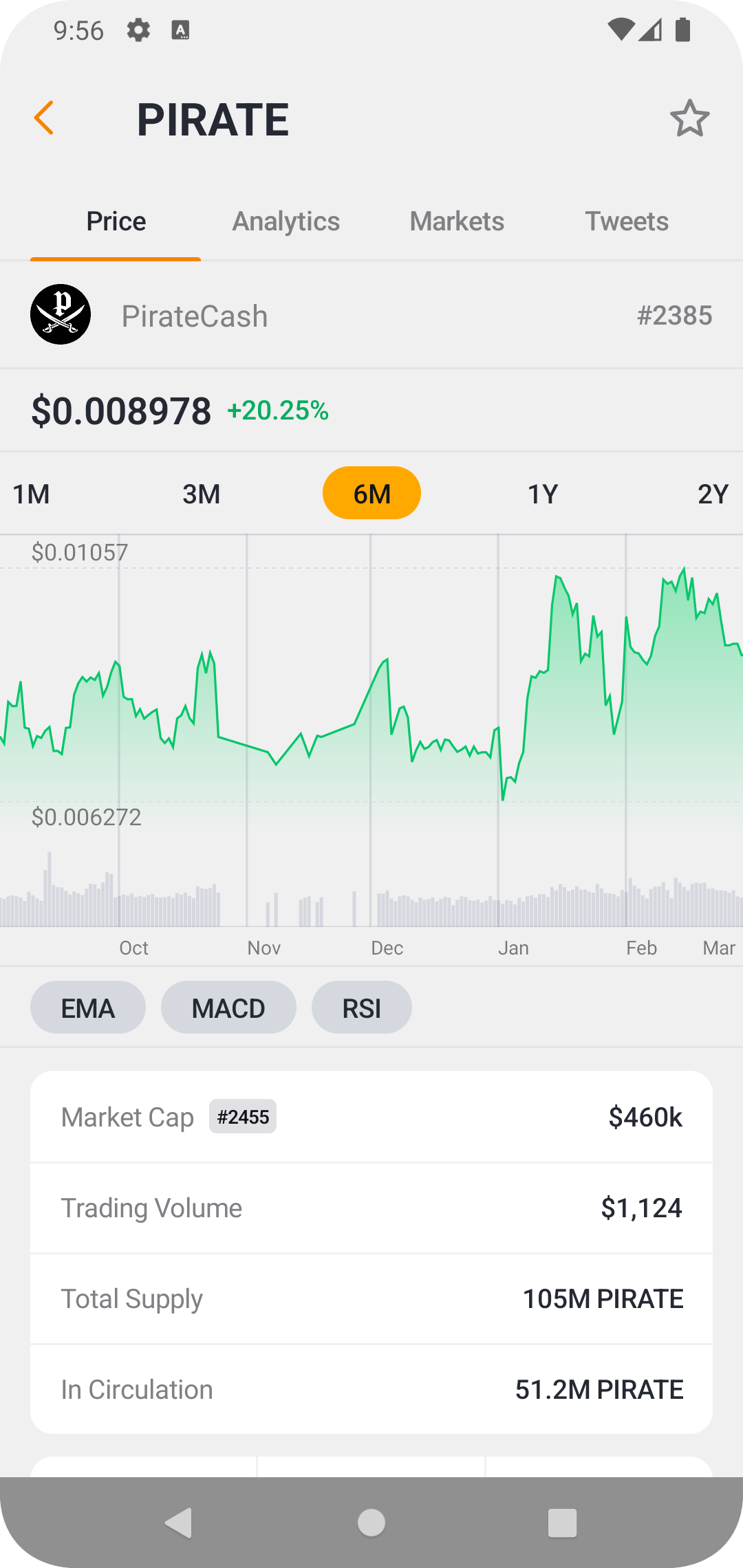Show the 1M chart range
743x1568 pixels.
pos(32,494)
